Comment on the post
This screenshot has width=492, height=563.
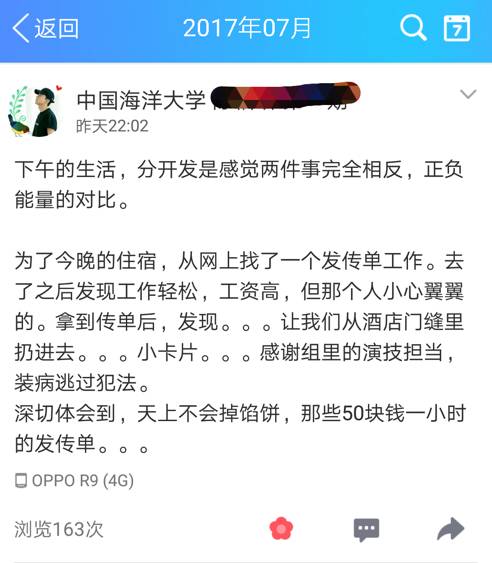pos(366,530)
